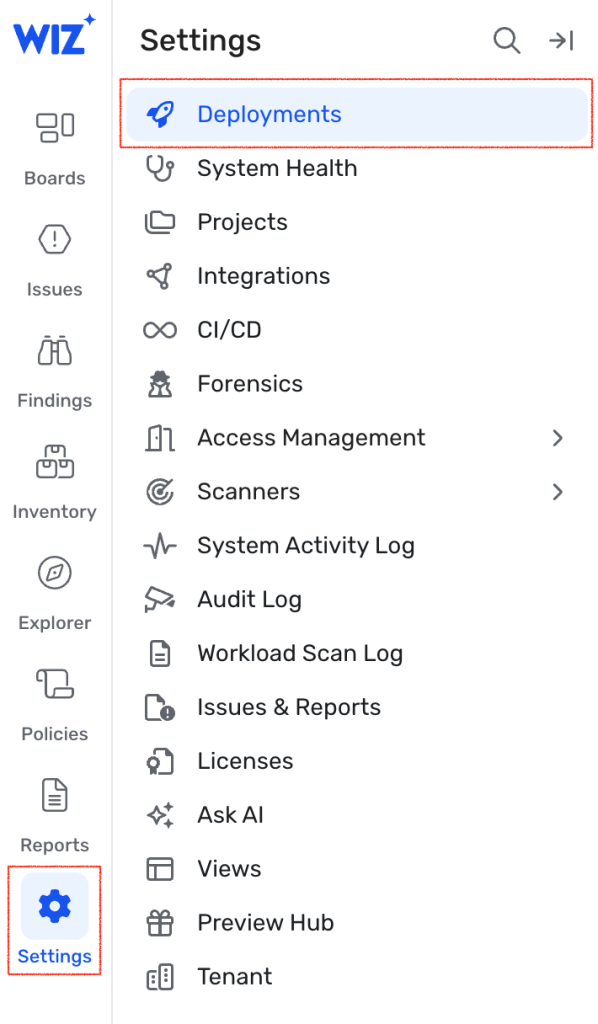Expand the Scanners submenu
The height and width of the screenshot is (1024, 598).
pos(357,492)
